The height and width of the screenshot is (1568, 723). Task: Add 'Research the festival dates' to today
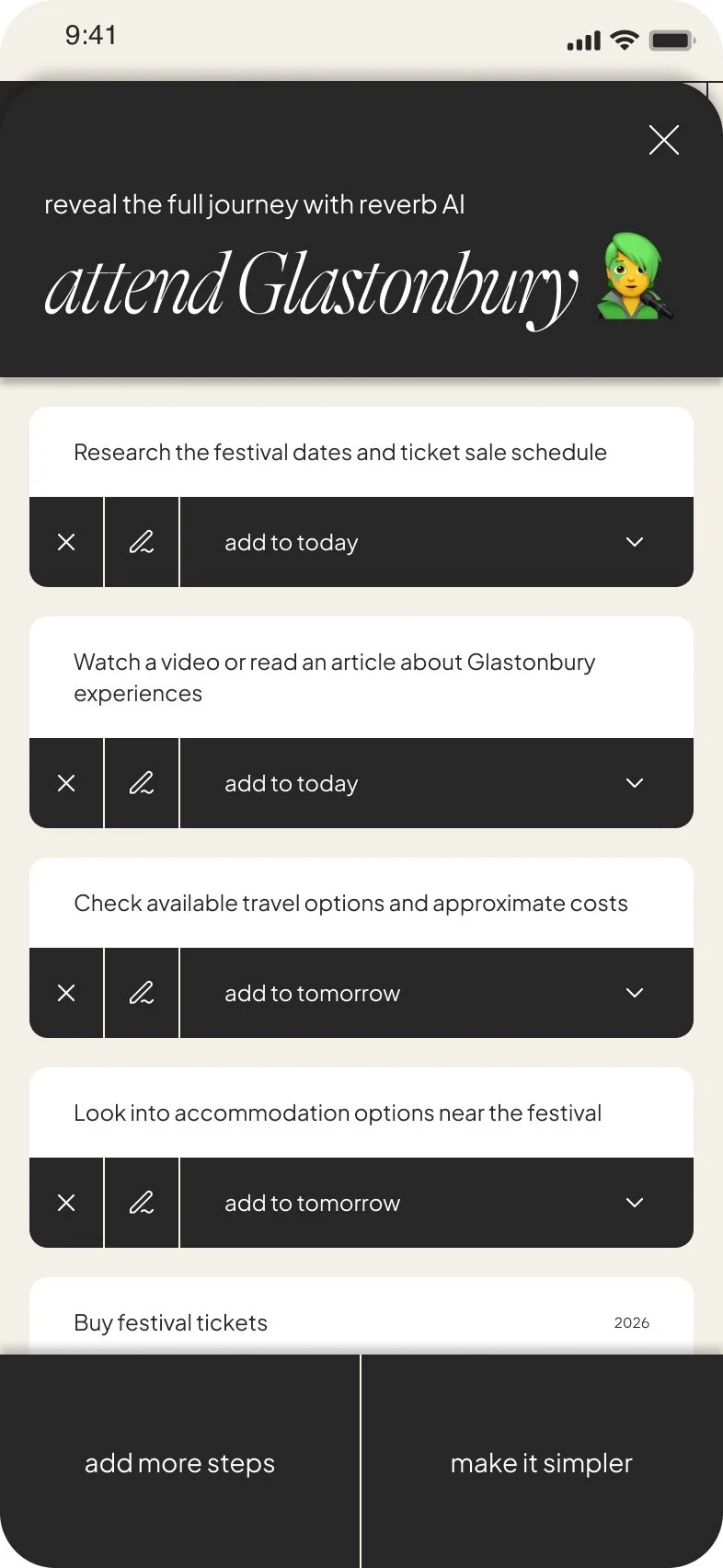292,543
